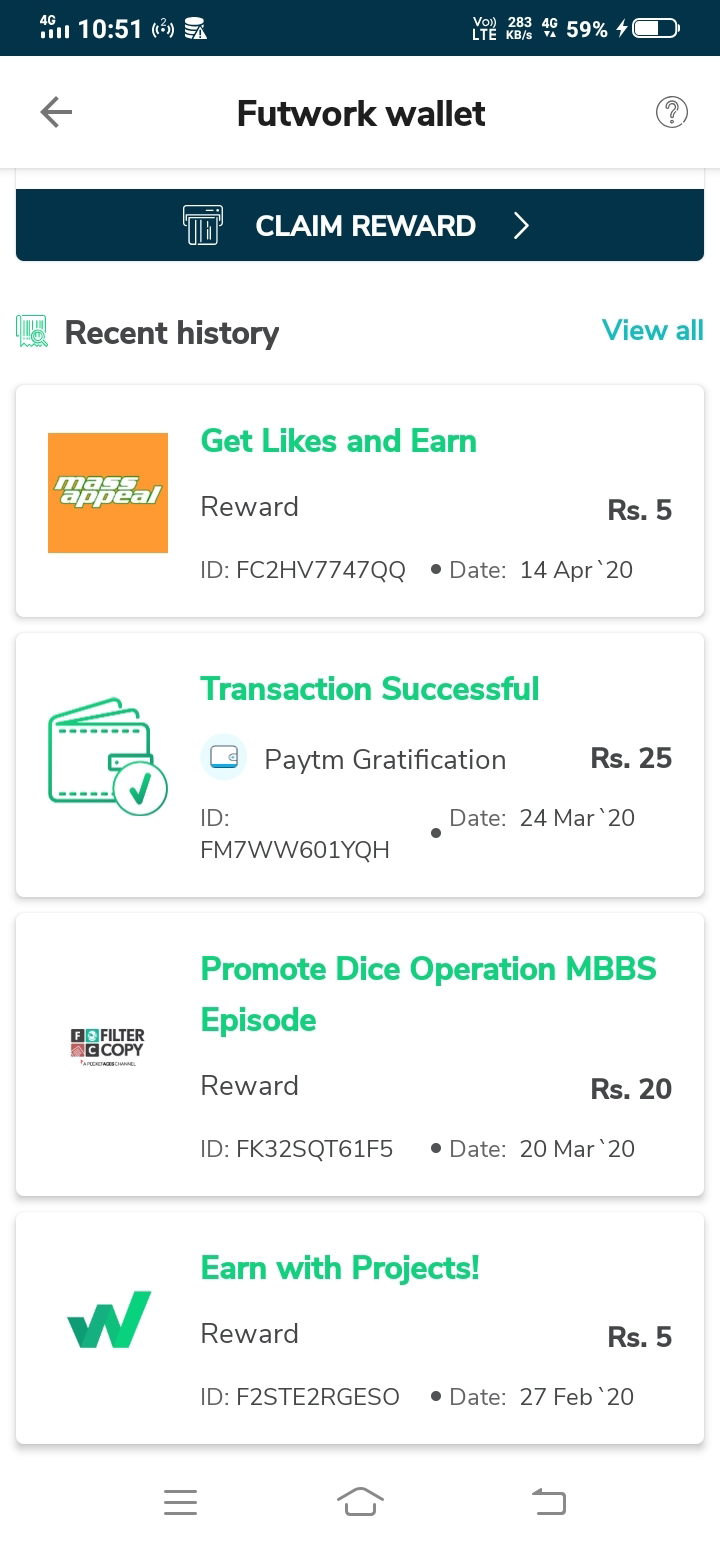Open the system recent apps menu
Screen dimensions: 720x1544
tap(180, 1501)
